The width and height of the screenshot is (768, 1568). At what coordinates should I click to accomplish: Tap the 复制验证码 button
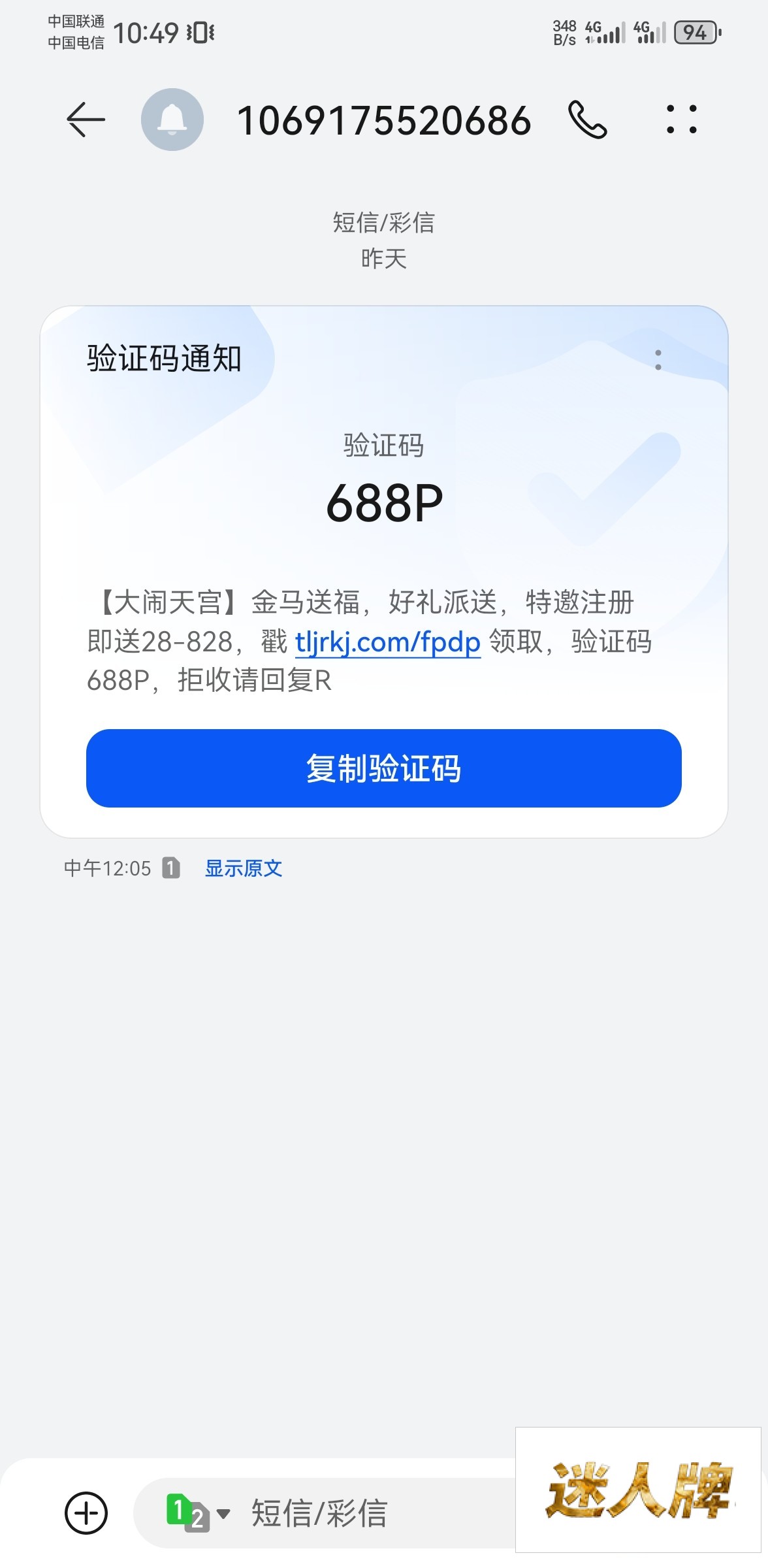coord(384,768)
